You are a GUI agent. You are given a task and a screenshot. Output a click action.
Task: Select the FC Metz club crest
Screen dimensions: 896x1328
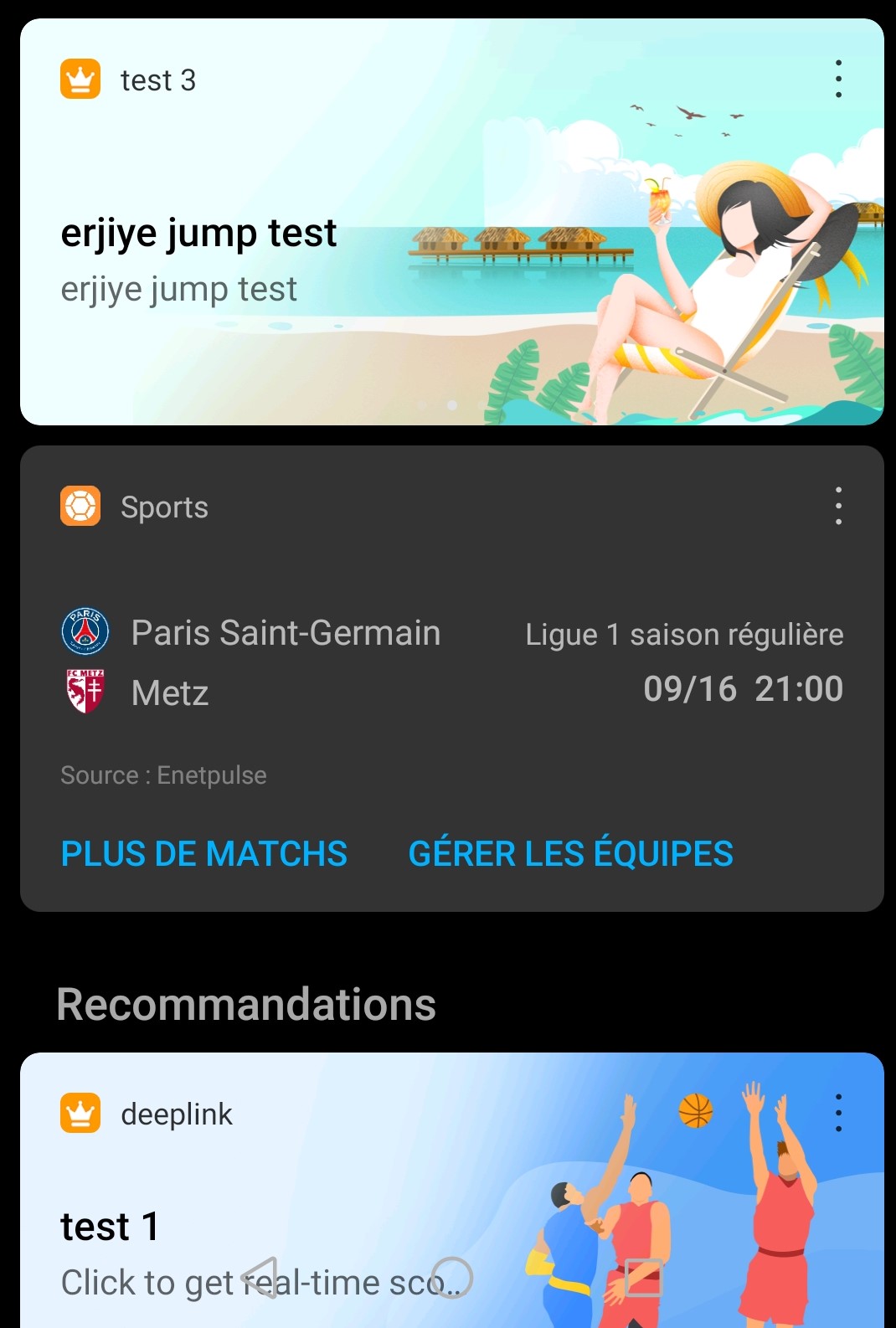point(84,692)
